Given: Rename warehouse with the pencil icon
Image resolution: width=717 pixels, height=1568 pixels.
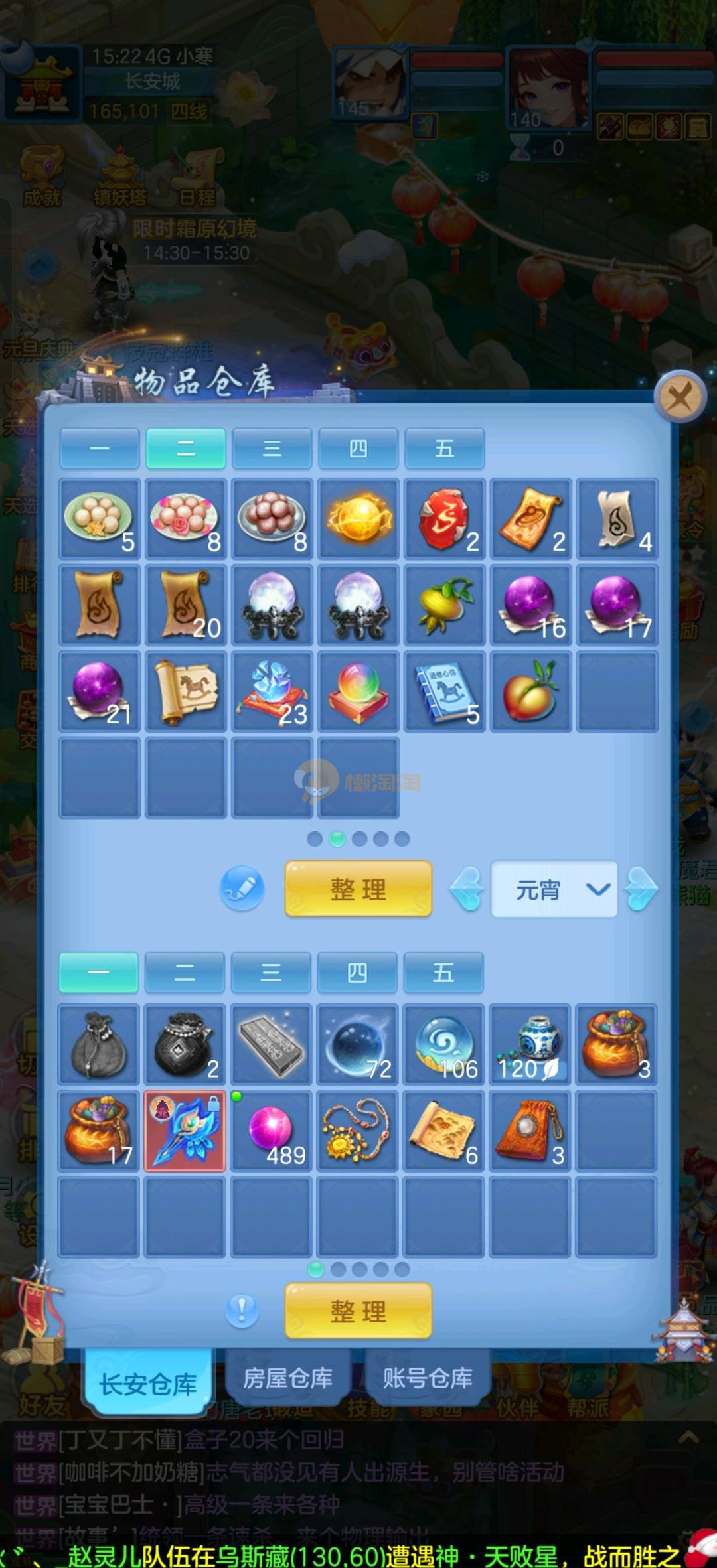Looking at the screenshot, I should [x=242, y=888].
